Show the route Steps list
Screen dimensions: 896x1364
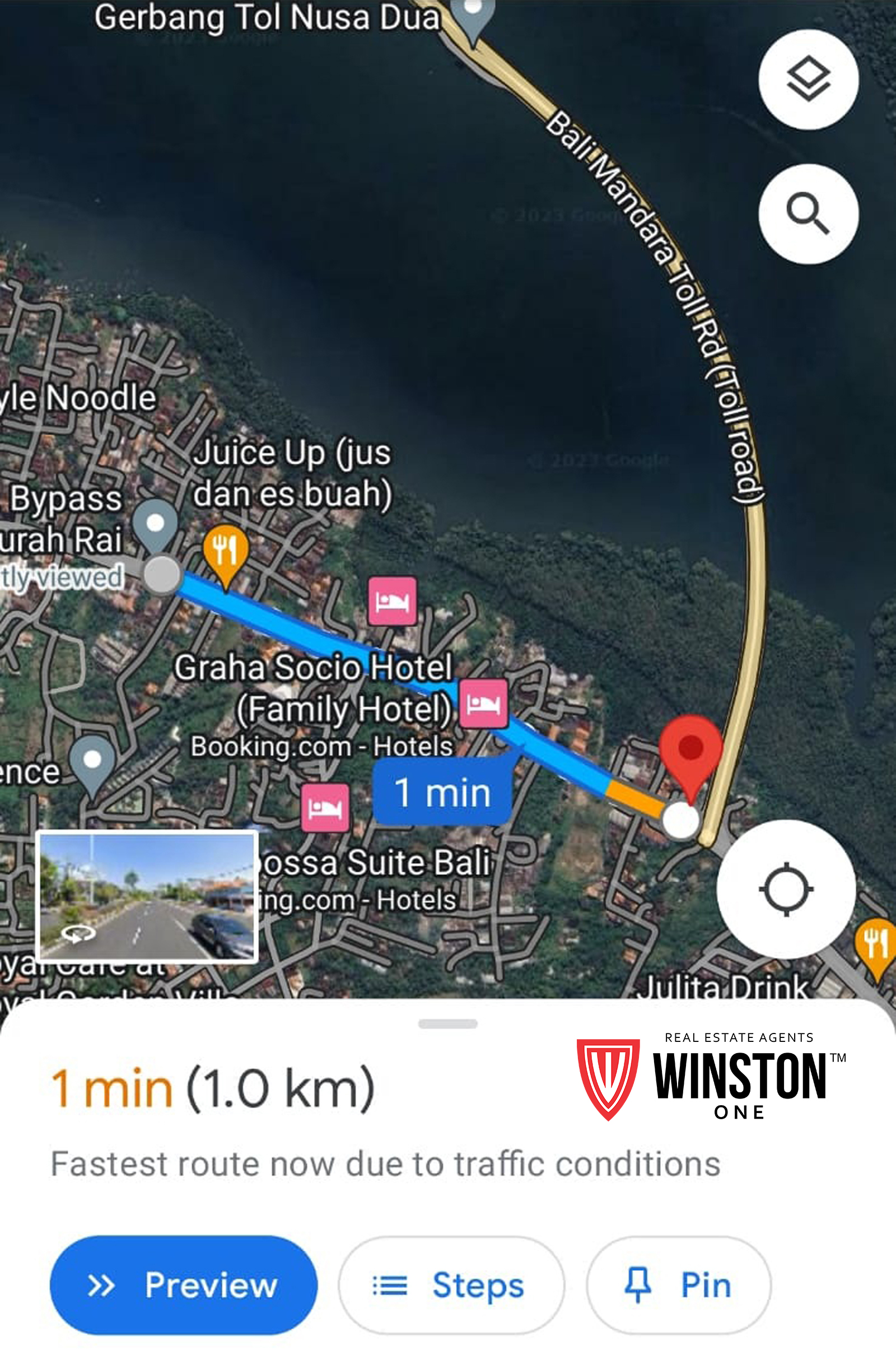451,1285
